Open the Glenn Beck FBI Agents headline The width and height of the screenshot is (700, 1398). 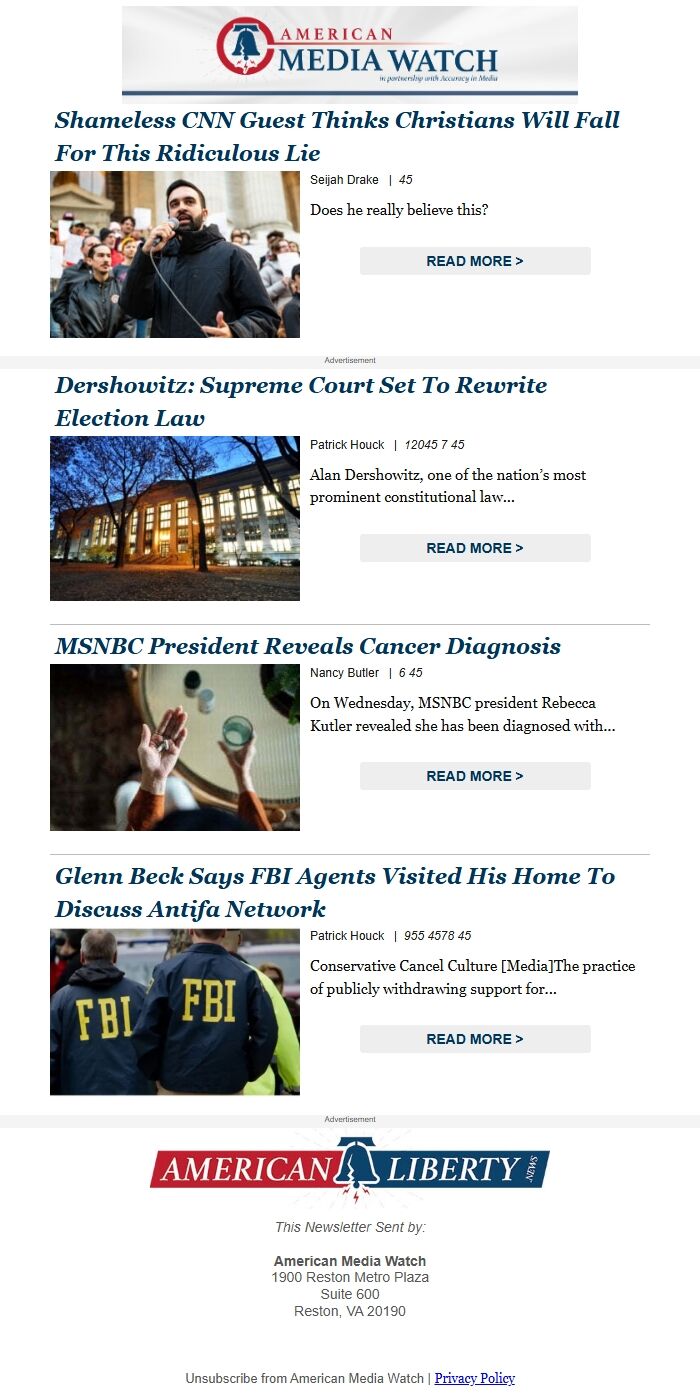(335, 892)
